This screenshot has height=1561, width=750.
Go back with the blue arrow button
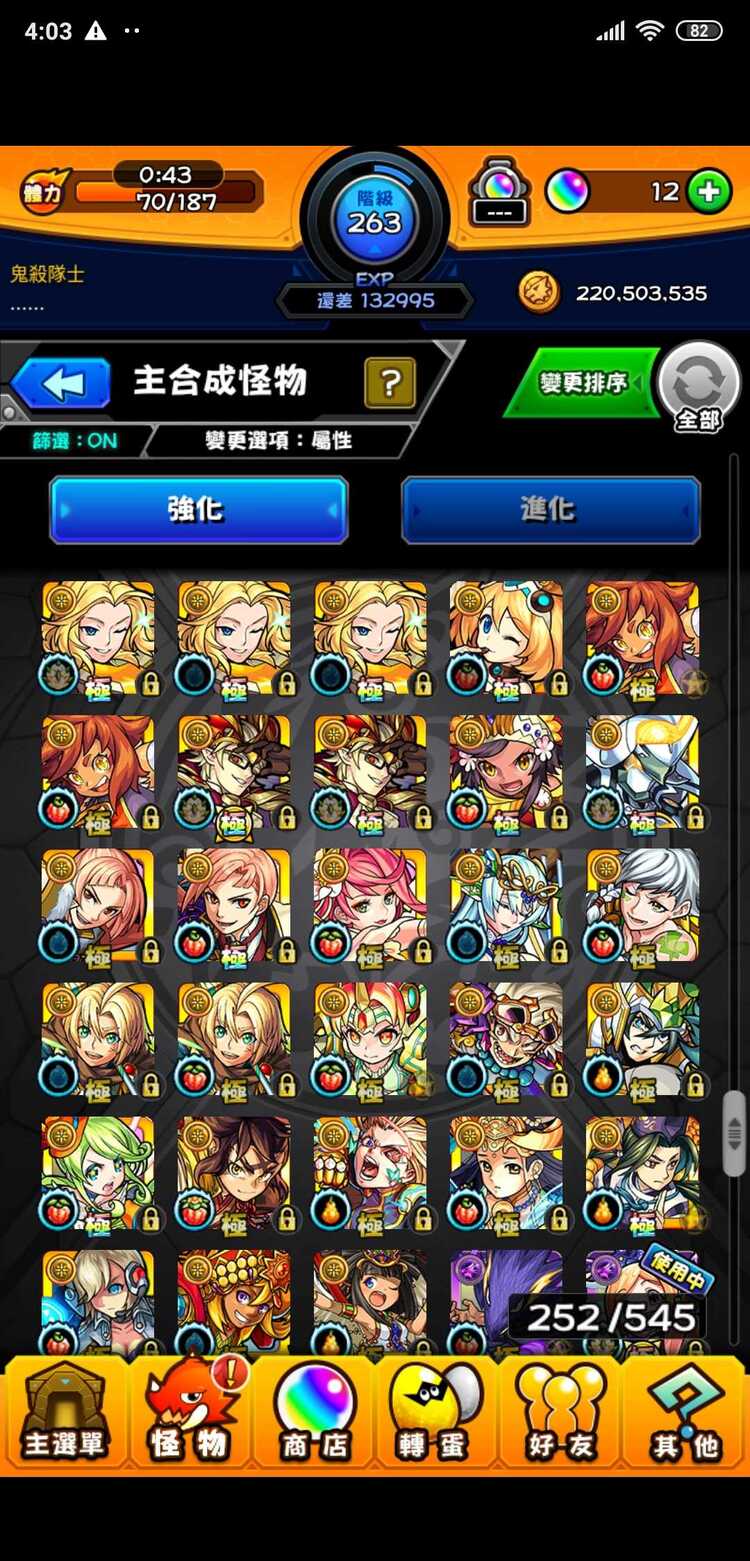(61, 384)
